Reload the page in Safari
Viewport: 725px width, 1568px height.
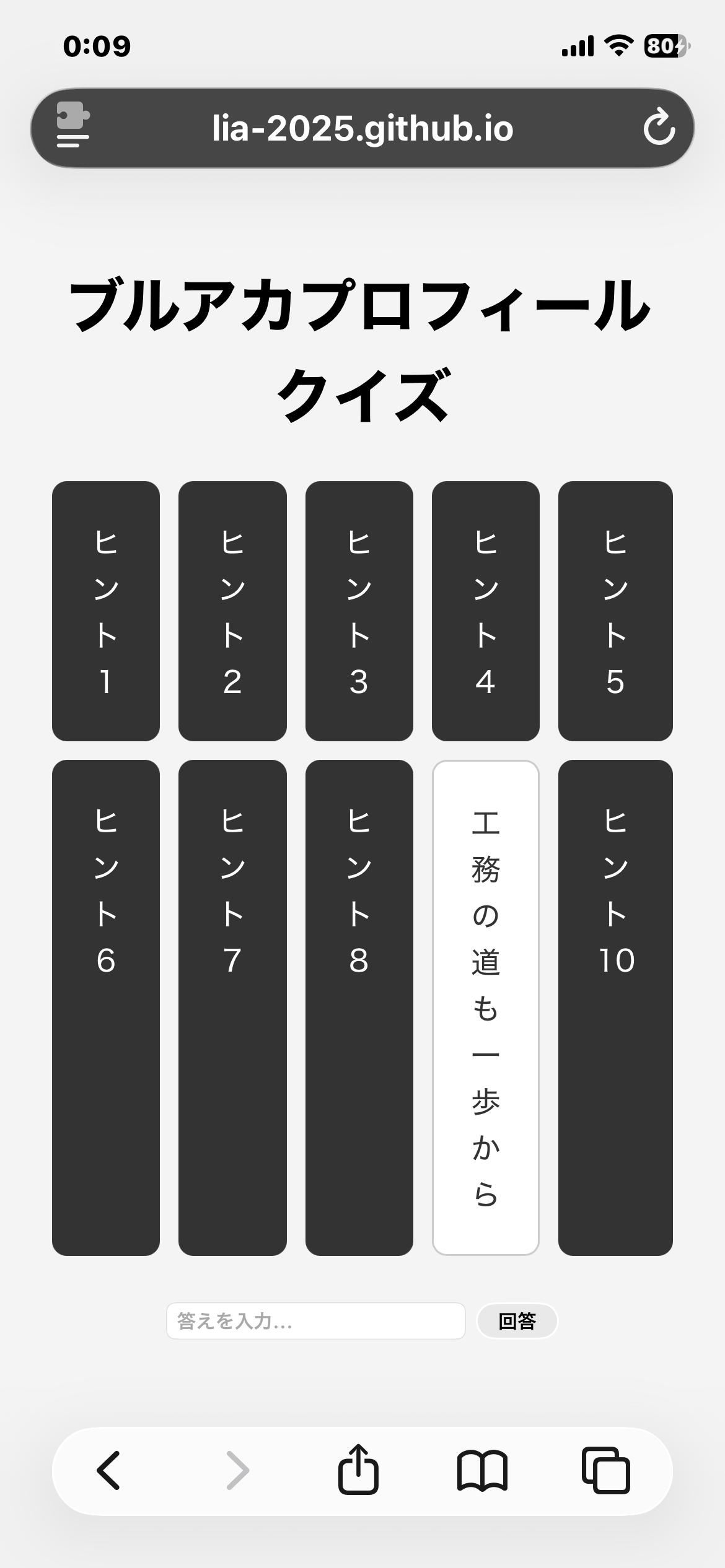pyautogui.click(x=659, y=128)
